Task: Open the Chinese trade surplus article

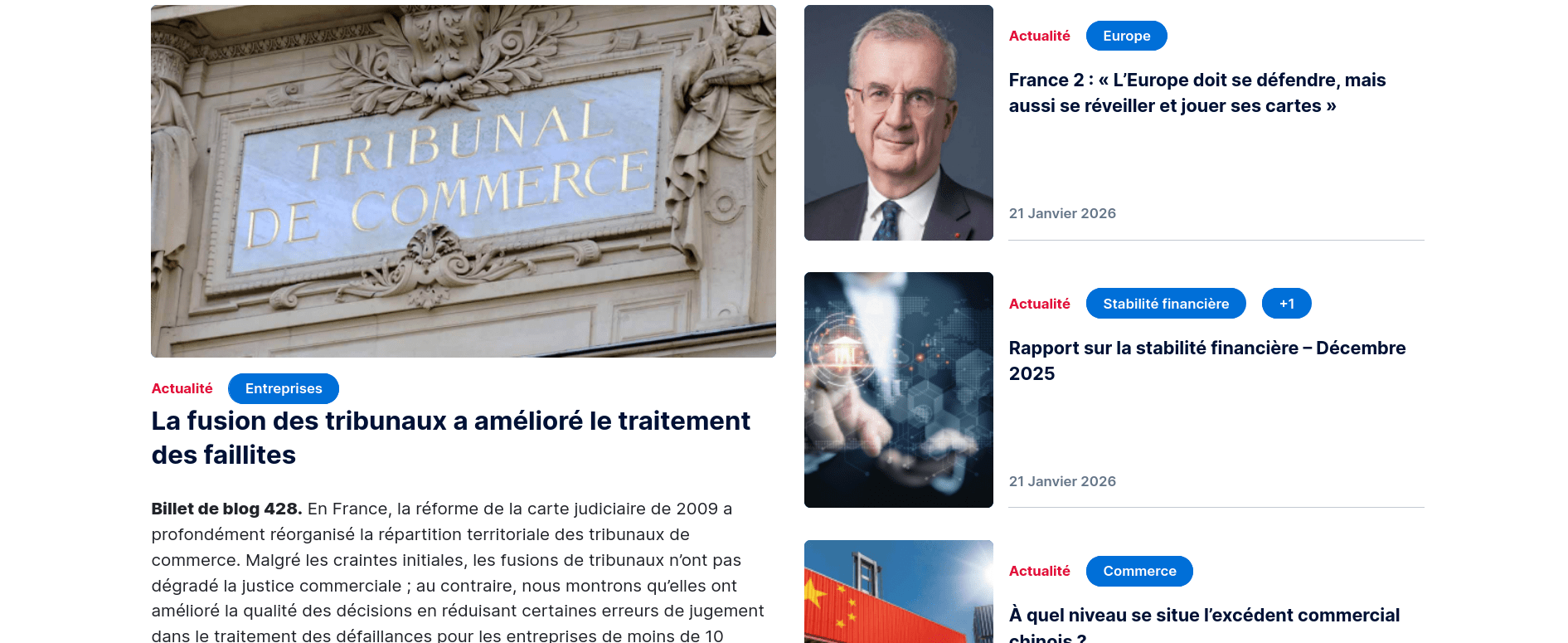Action: (x=1203, y=616)
